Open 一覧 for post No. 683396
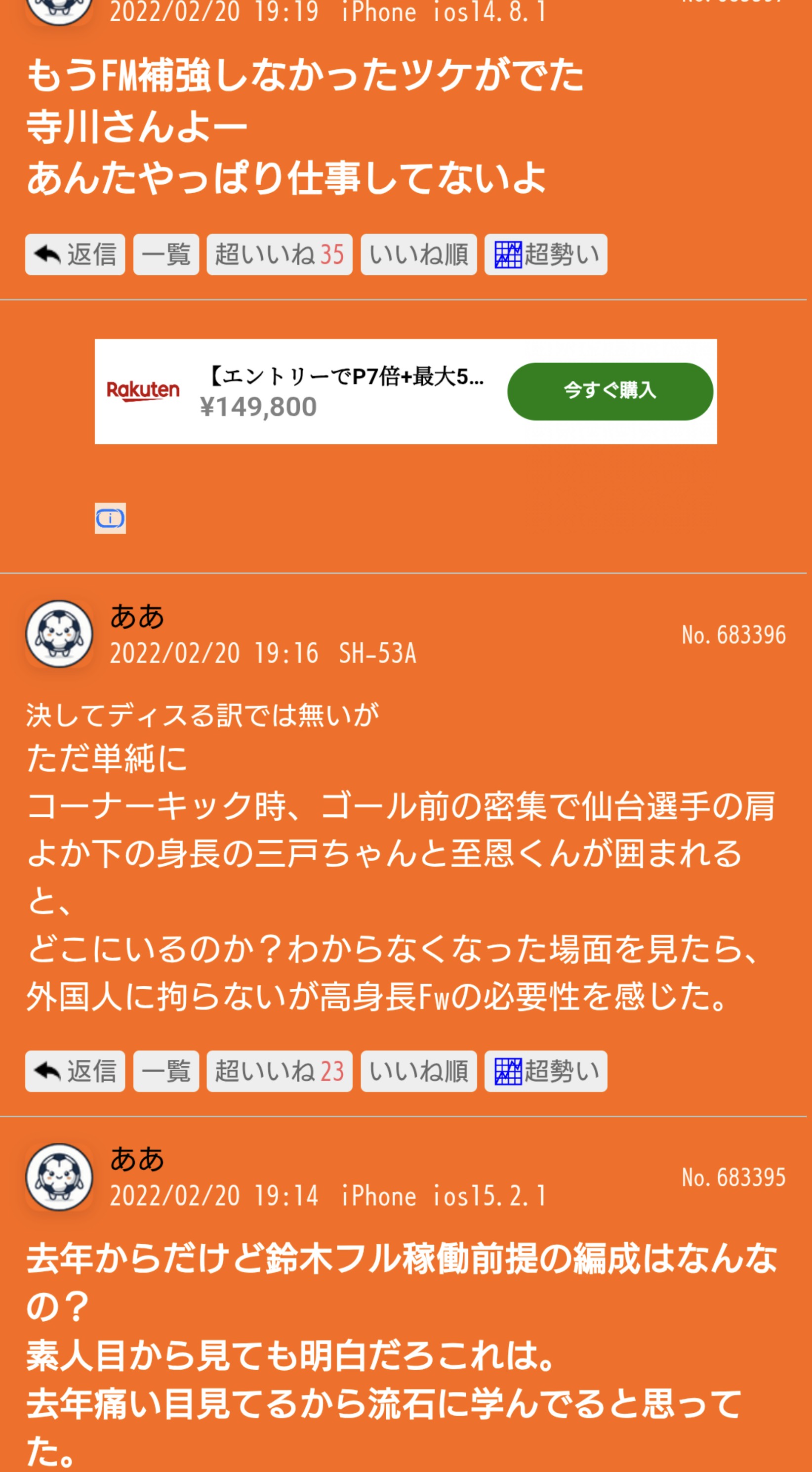Viewport: 812px width, 1472px height. click(166, 1071)
